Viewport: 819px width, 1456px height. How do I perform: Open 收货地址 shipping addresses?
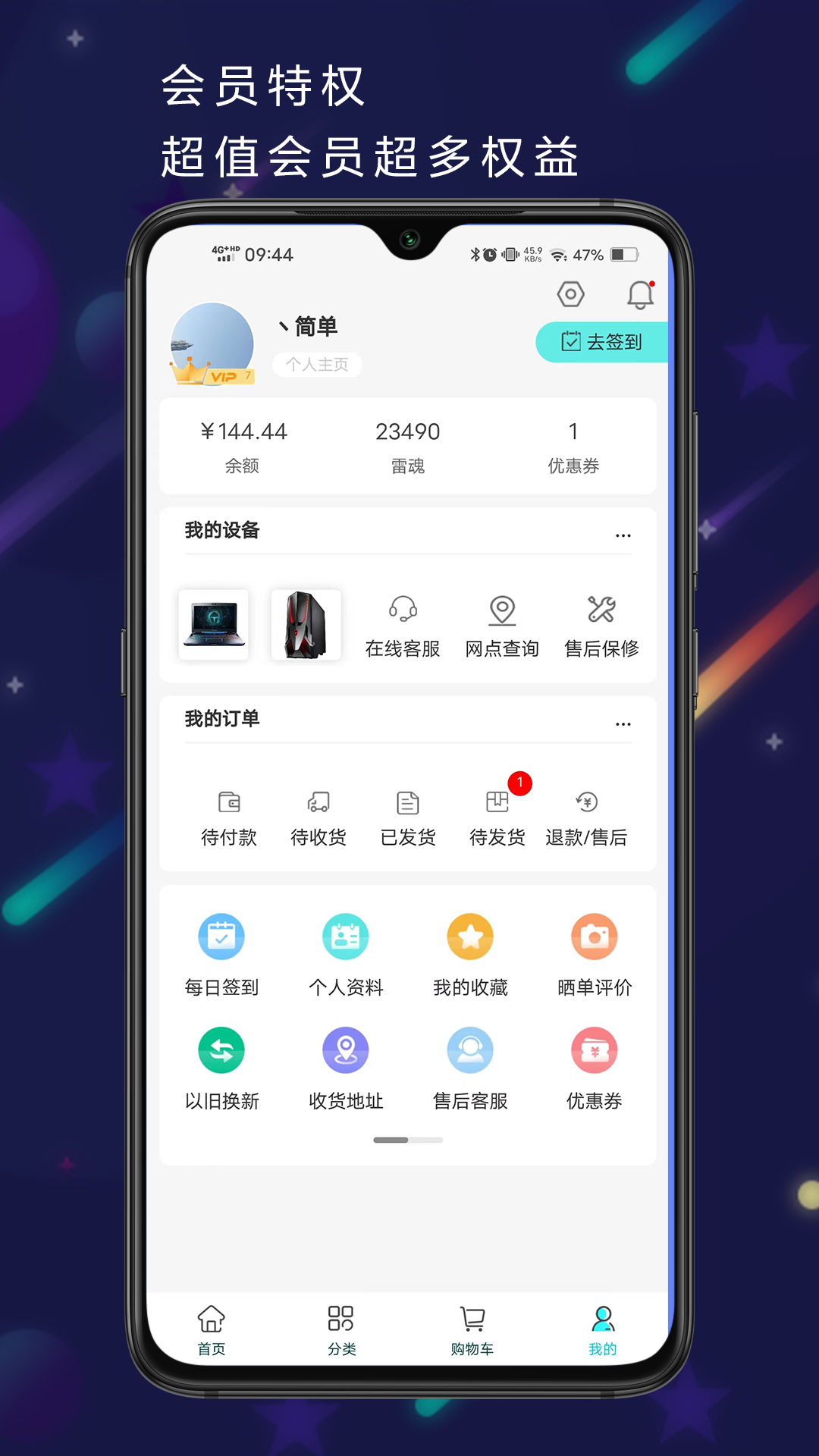click(346, 1068)
